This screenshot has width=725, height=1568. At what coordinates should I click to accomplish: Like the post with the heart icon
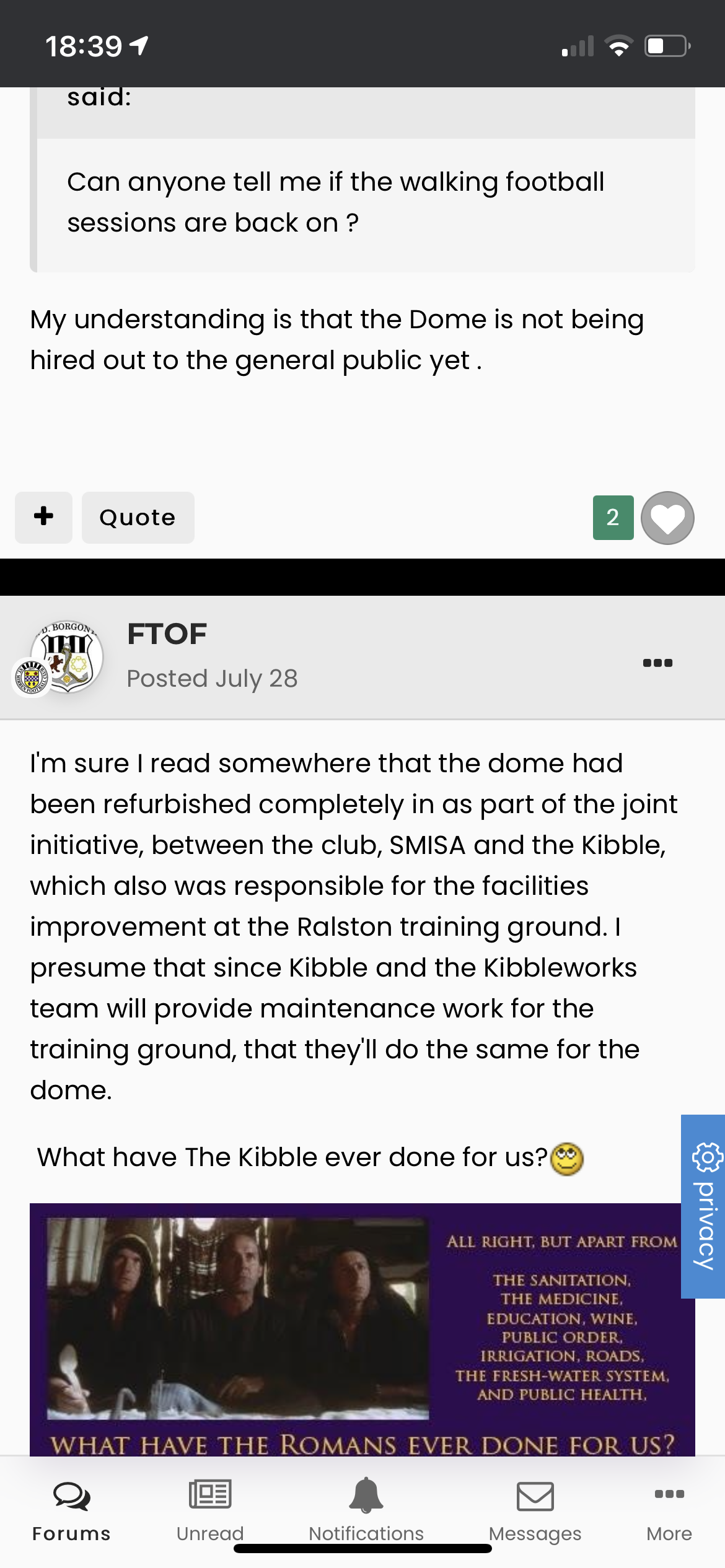coord(667,518)
